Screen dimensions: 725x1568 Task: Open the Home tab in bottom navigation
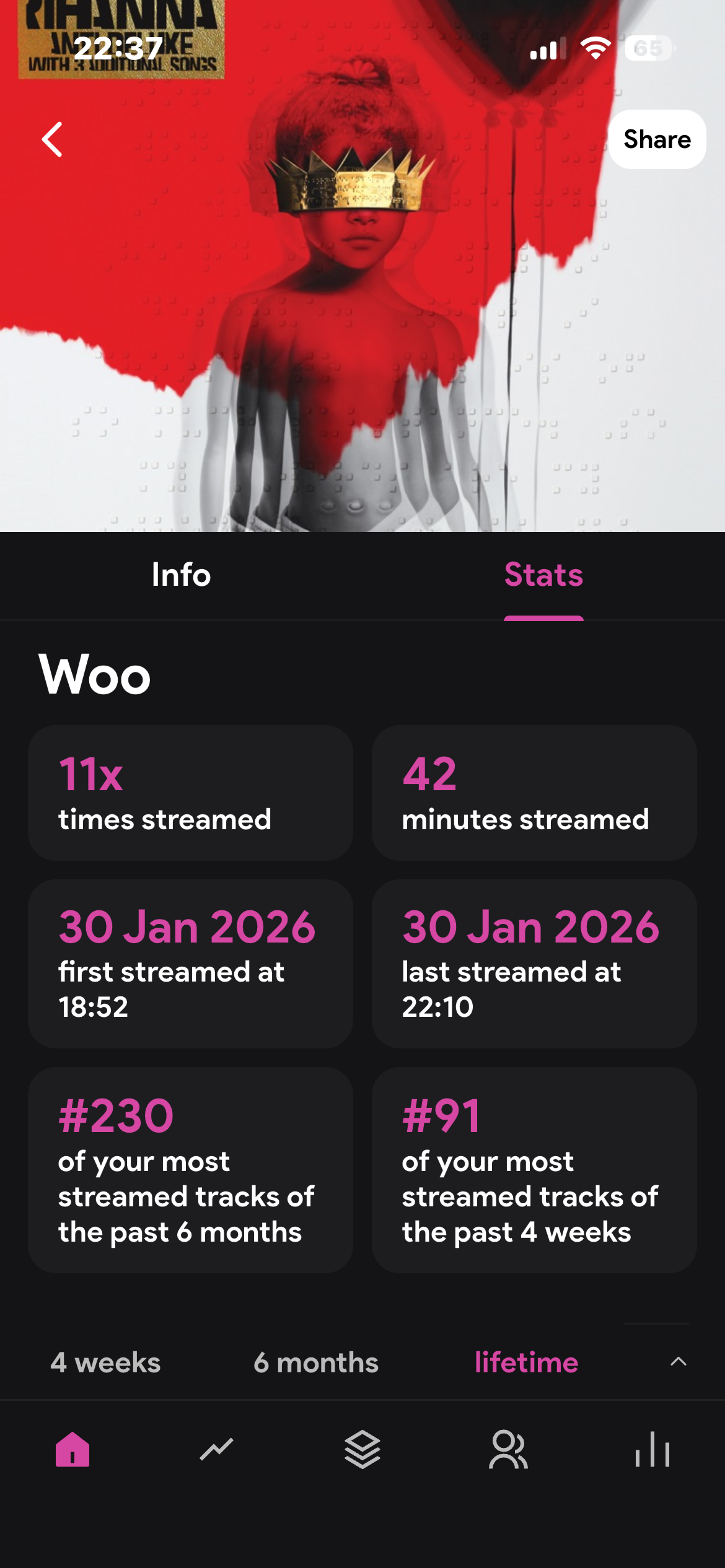pos(72,1449)
